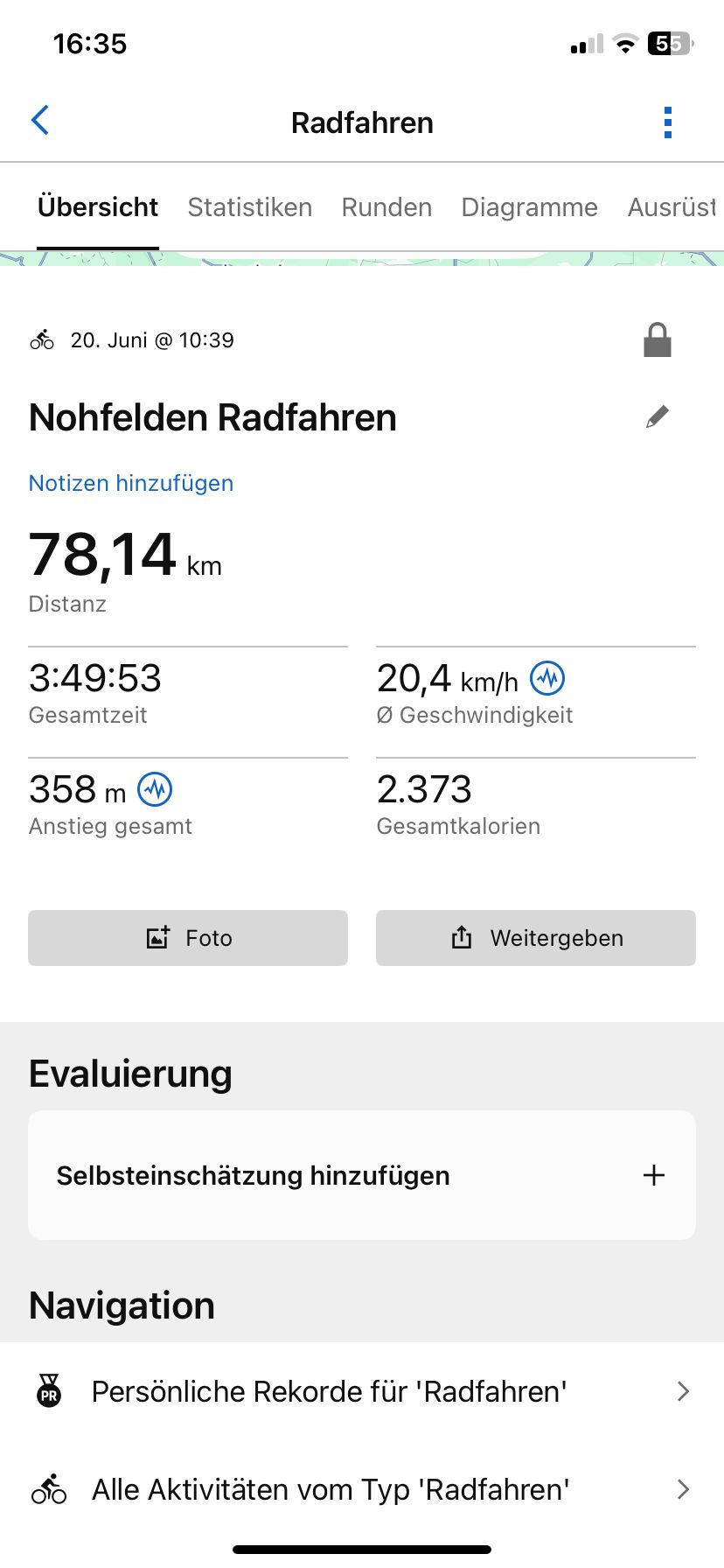
Task: Select the Übersicht tab
Action: [x=98, y=207]
